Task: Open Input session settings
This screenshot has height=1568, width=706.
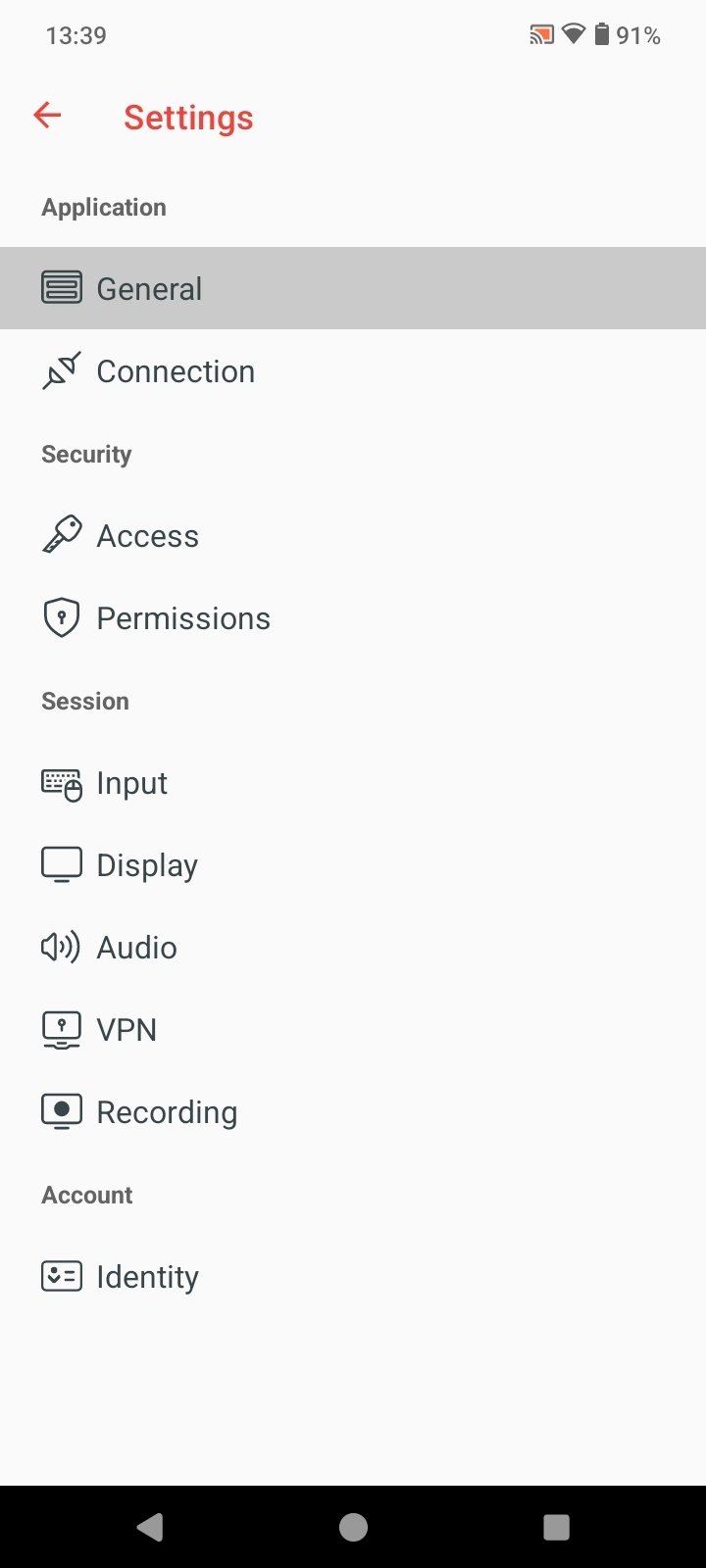Action: [x=131, y=783]
